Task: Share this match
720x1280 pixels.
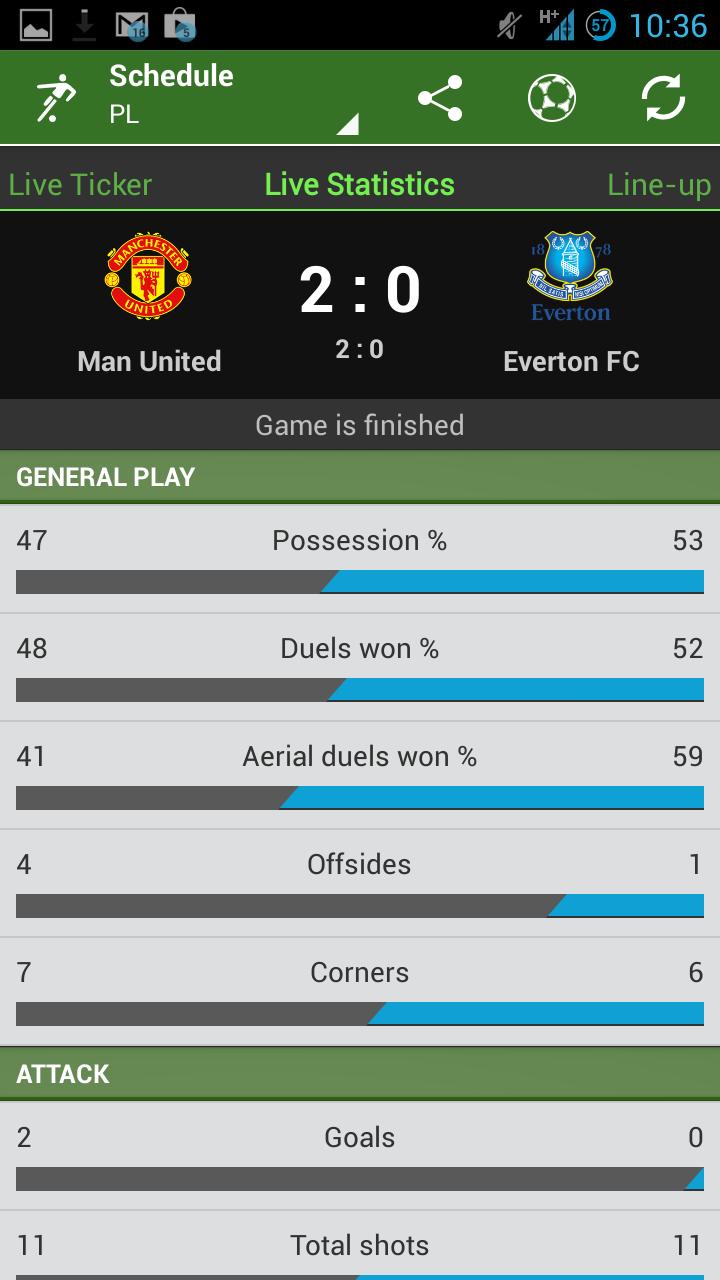Action: click(440, 98)
